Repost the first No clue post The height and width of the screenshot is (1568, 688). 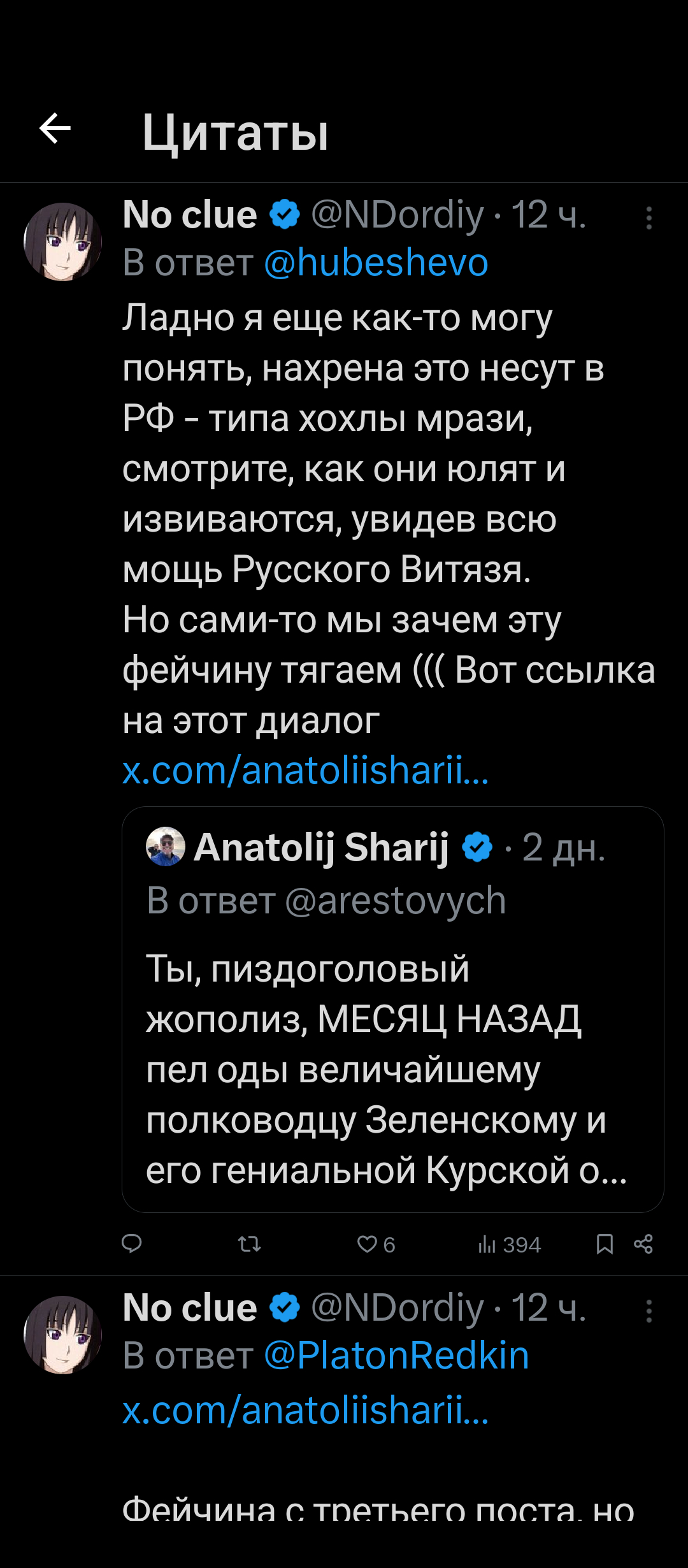pyautogui.click(x=249, y=1244)
